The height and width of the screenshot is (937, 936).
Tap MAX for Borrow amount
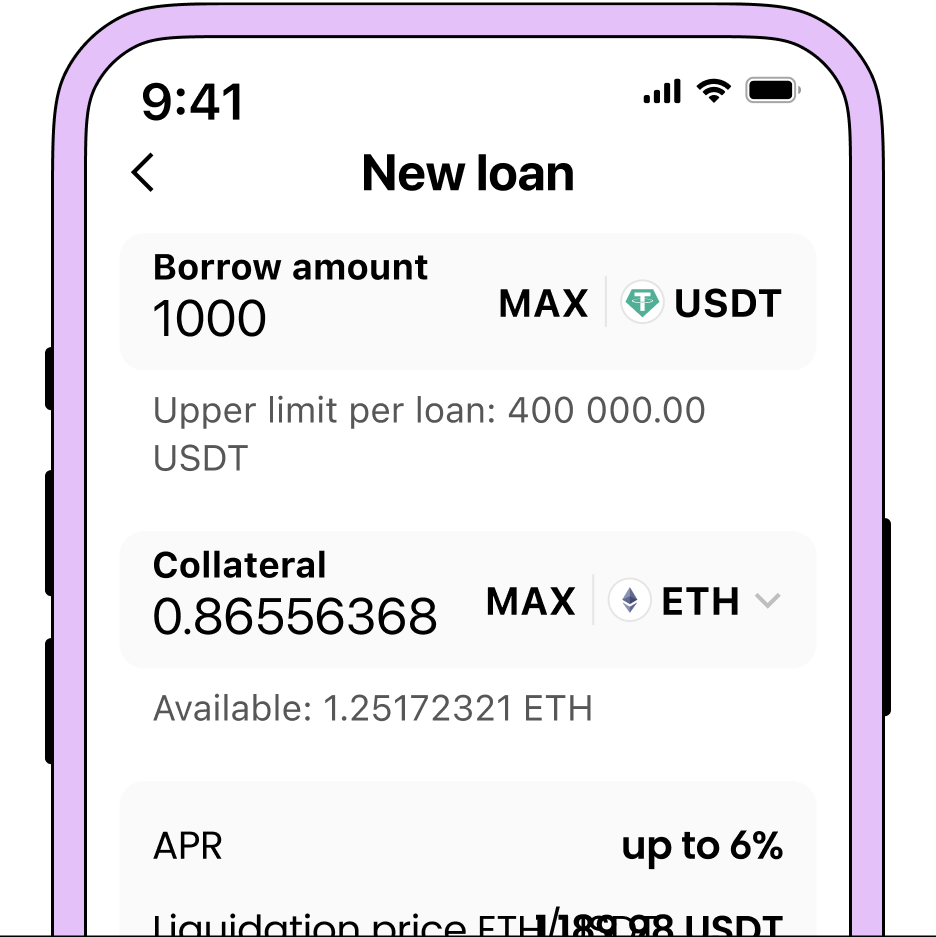pos(543,303)
